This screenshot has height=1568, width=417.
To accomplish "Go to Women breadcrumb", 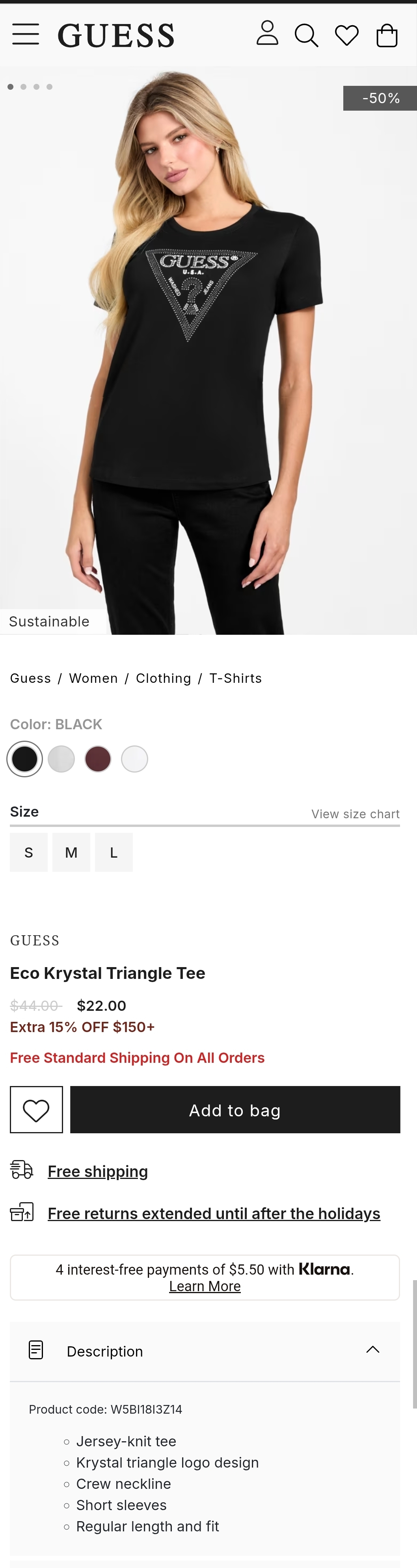I will click(x=93, y=678).
